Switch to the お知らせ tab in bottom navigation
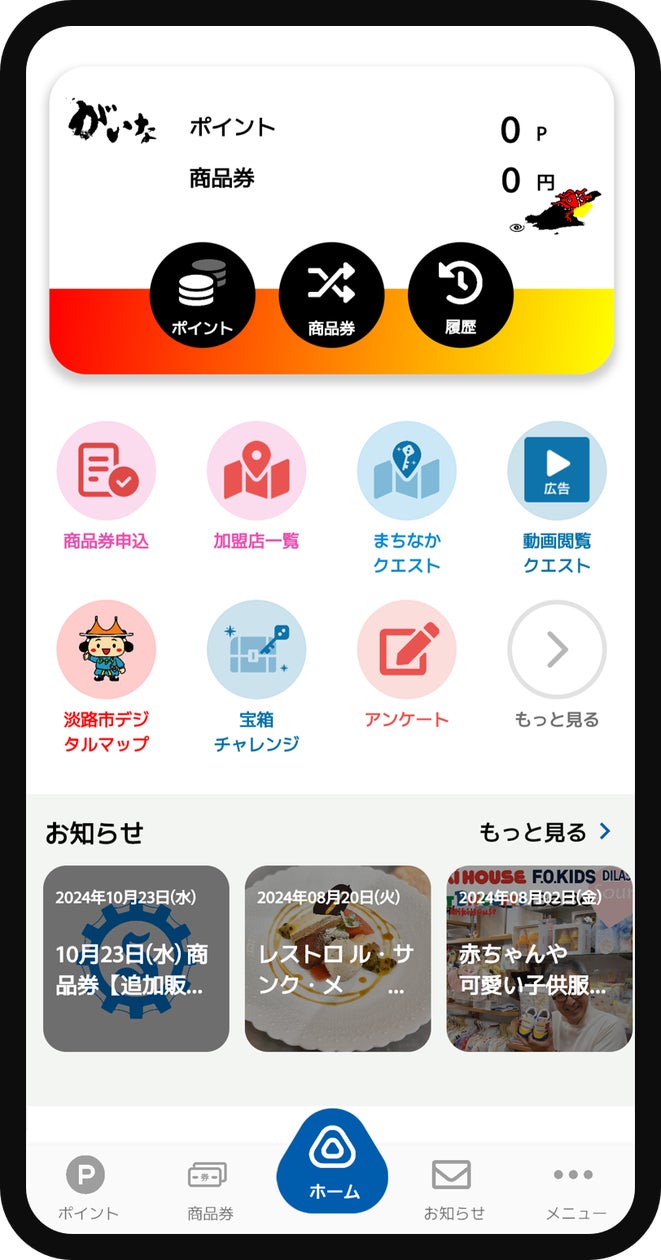The width and height of the screenshot is (661, 1260). click(453, 1189)
